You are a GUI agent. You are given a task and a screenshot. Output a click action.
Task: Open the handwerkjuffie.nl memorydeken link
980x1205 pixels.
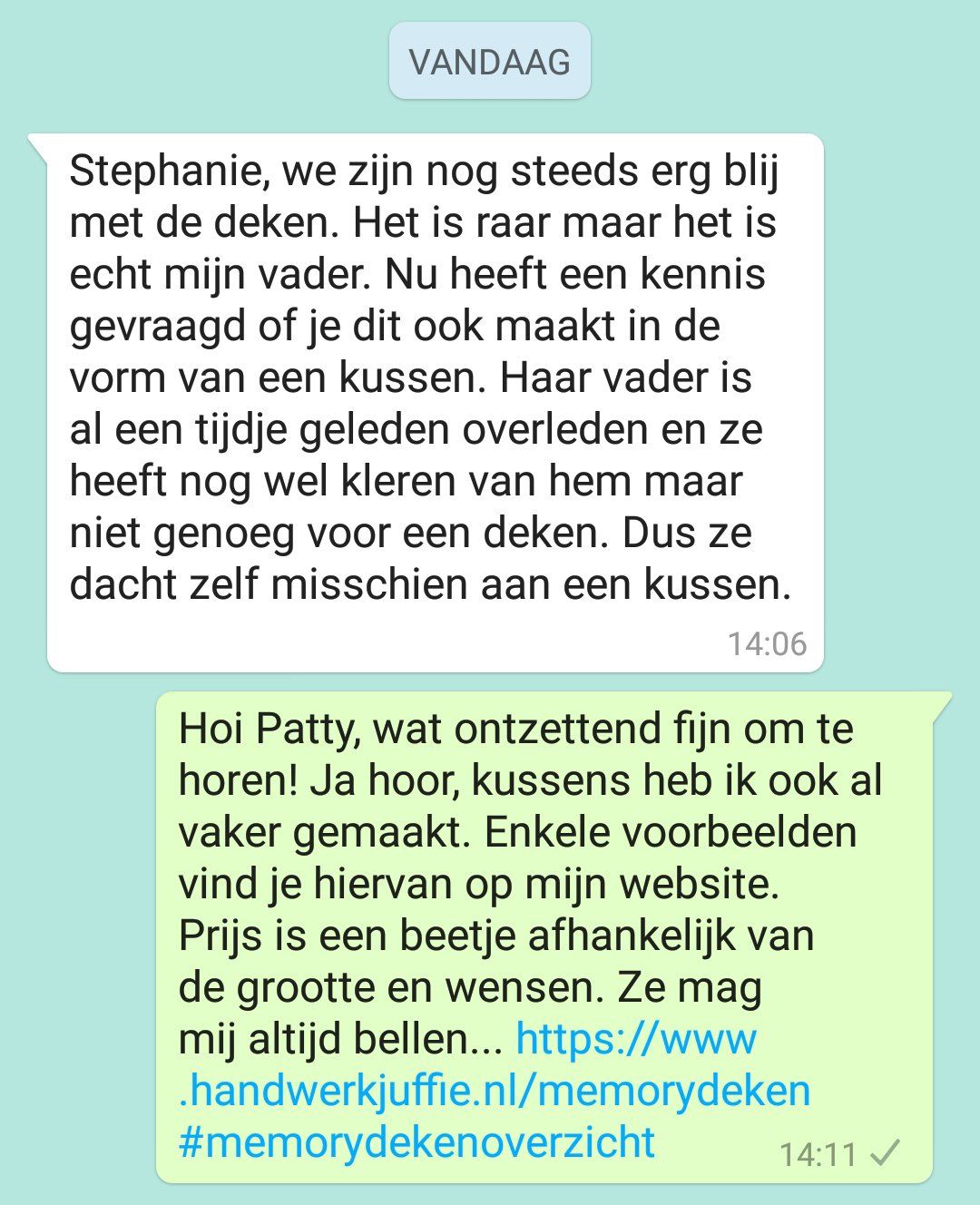coord(494,1090)
